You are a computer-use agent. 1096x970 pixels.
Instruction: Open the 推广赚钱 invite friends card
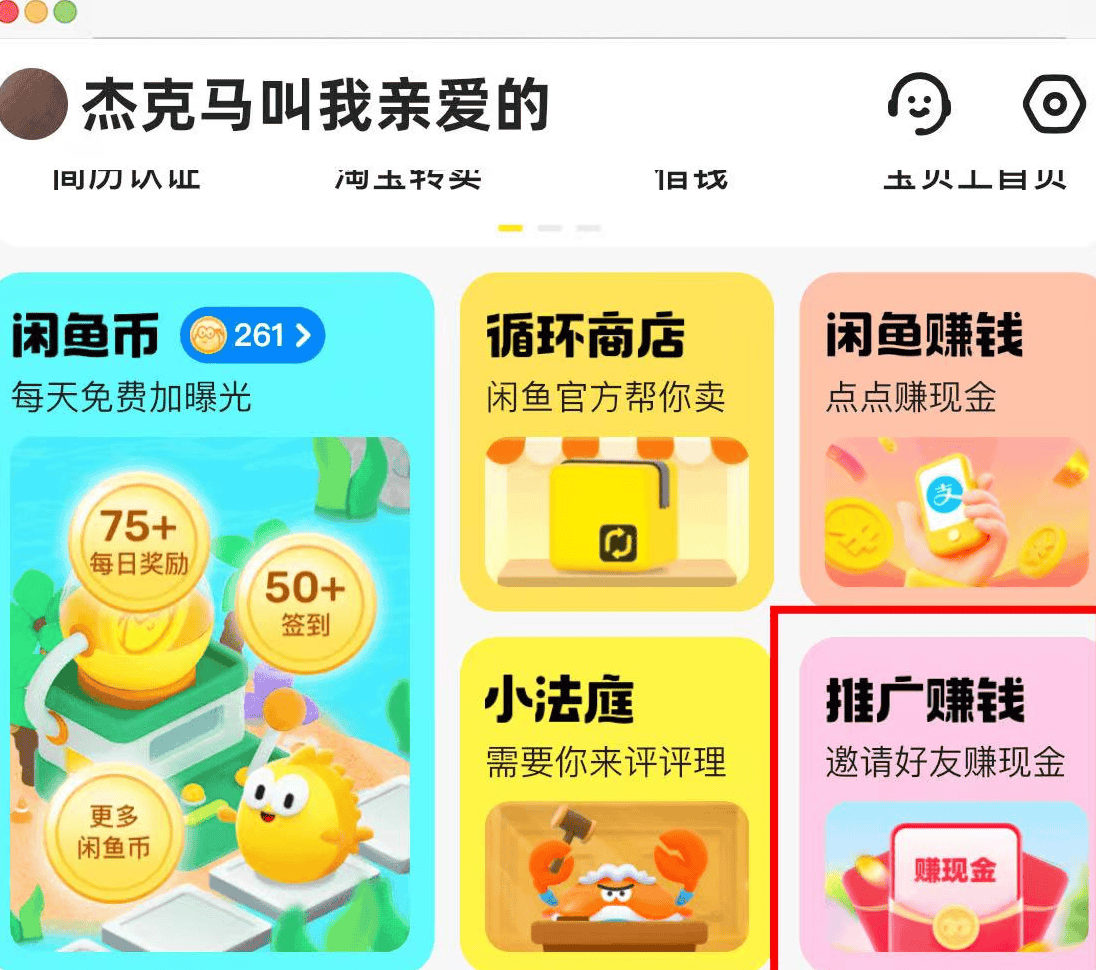947,800
